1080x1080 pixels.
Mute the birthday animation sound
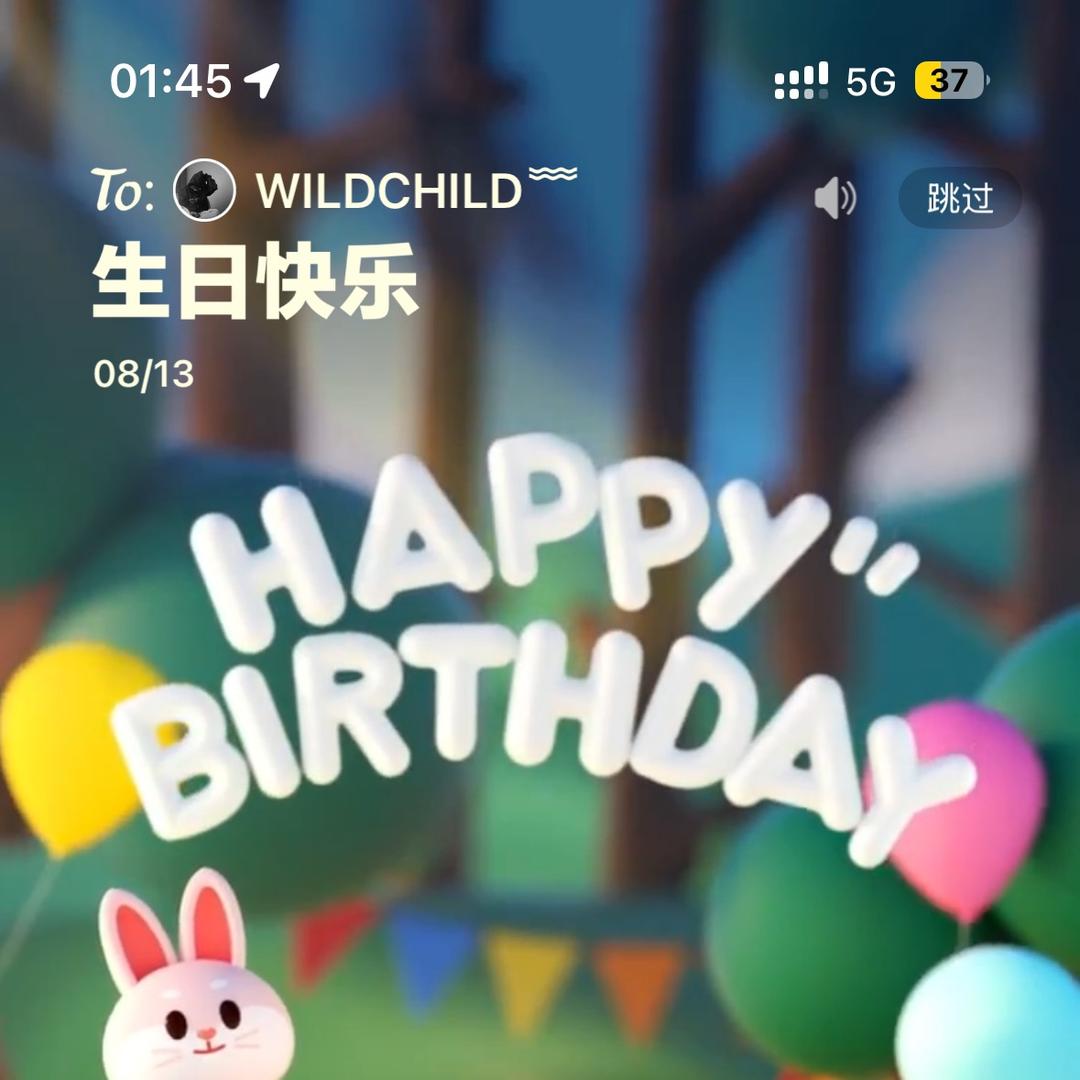tap(835, 198)
